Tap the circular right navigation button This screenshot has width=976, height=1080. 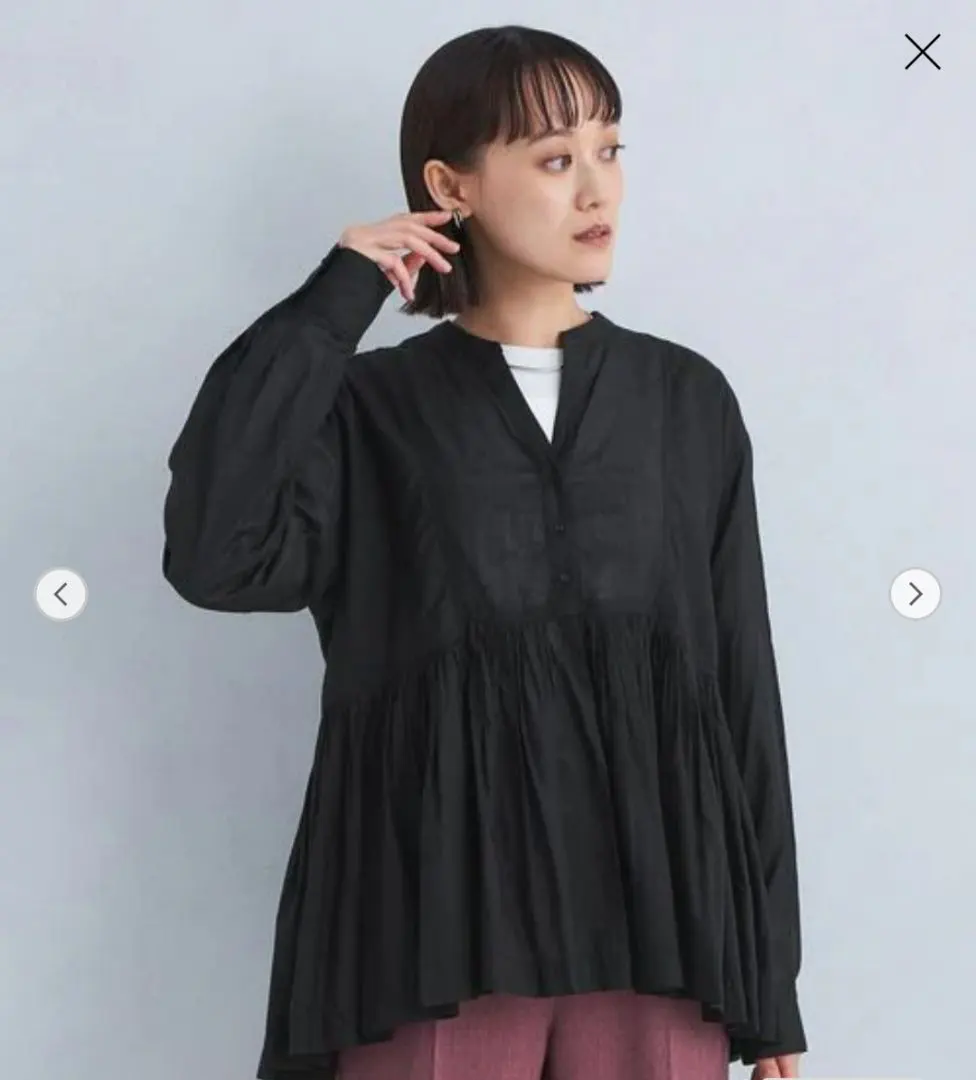(x=915, y=594)
